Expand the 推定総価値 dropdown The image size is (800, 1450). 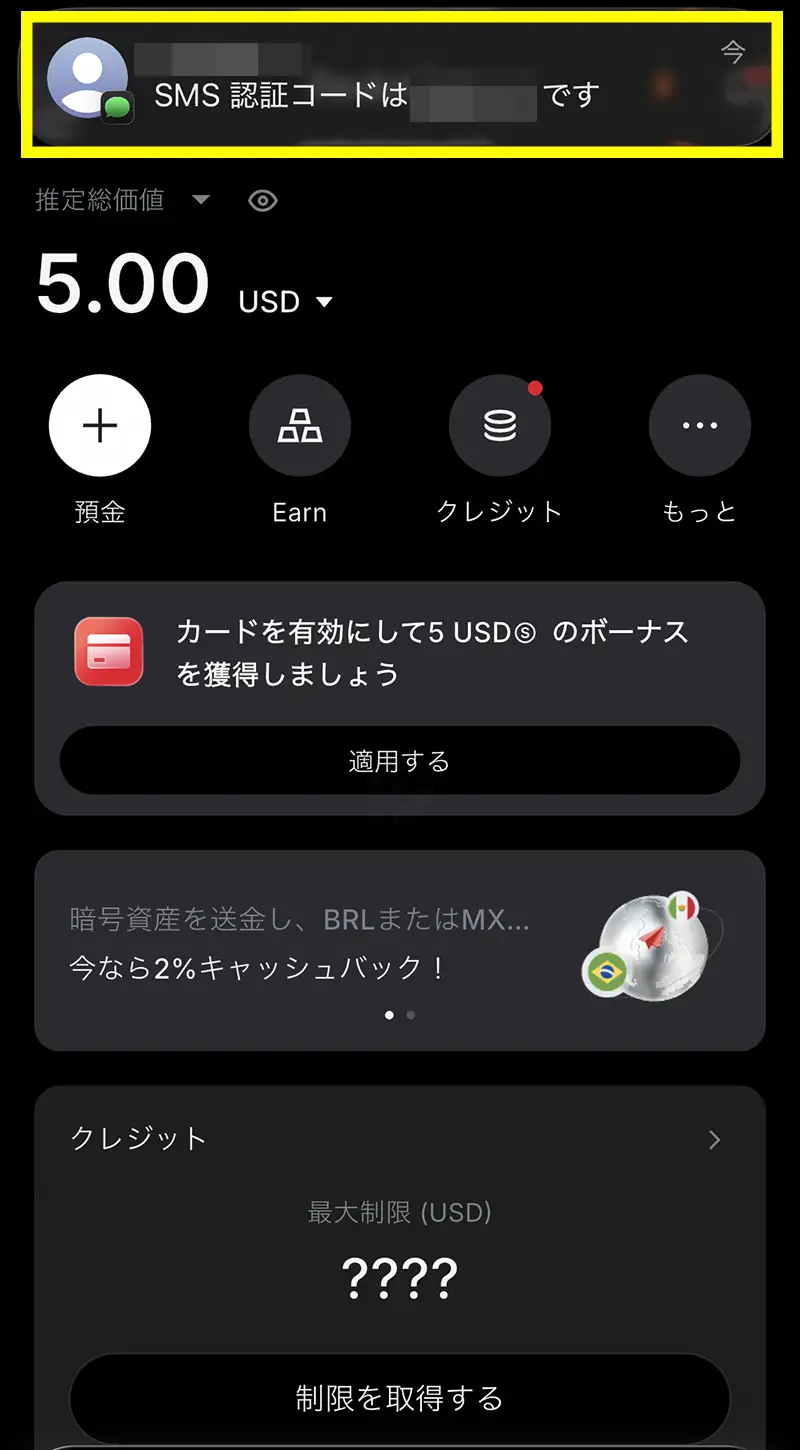(201, 200)
